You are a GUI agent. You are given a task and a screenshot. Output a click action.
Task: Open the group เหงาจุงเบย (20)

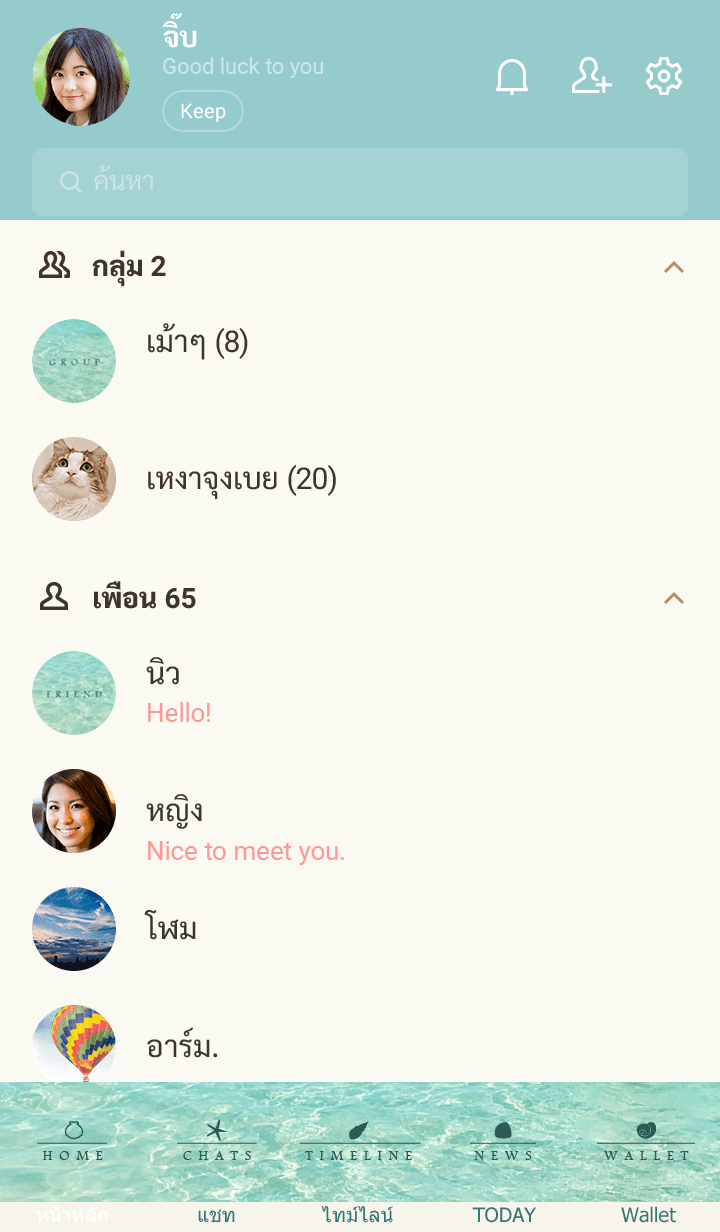(x=241, y=480)
